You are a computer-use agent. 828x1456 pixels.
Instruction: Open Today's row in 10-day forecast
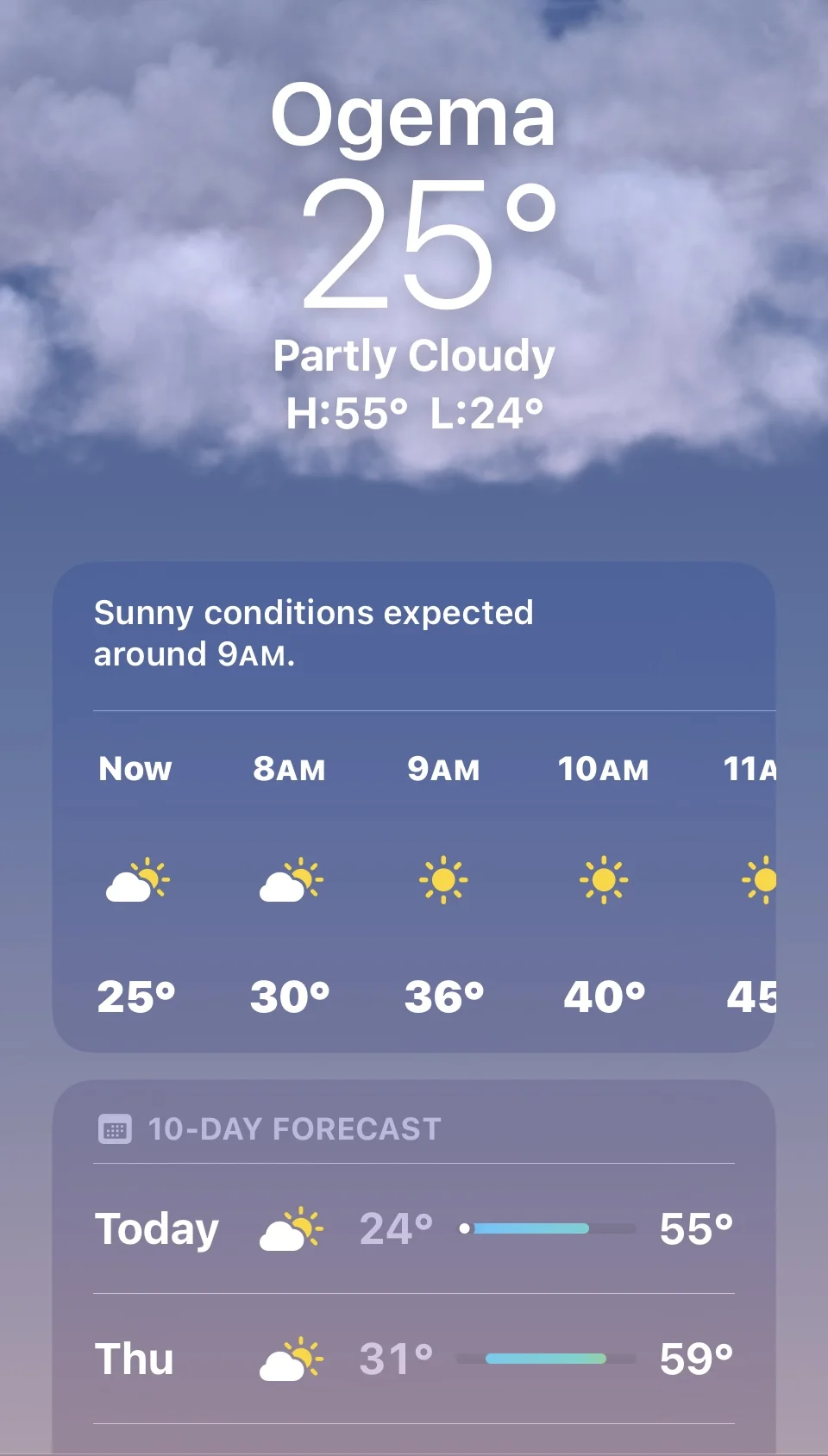click(414, 1228)
